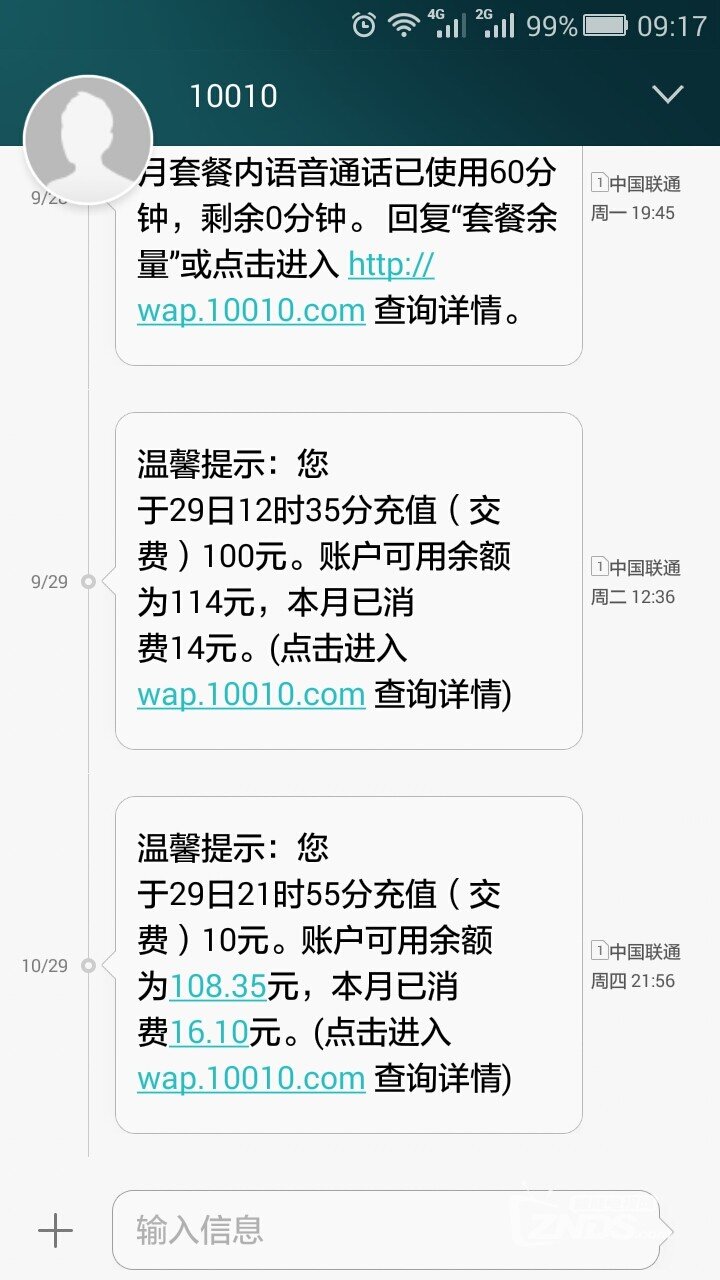Open the 10010 contact avatar
The image size is (720, 1280).
[x=88, y=140]
